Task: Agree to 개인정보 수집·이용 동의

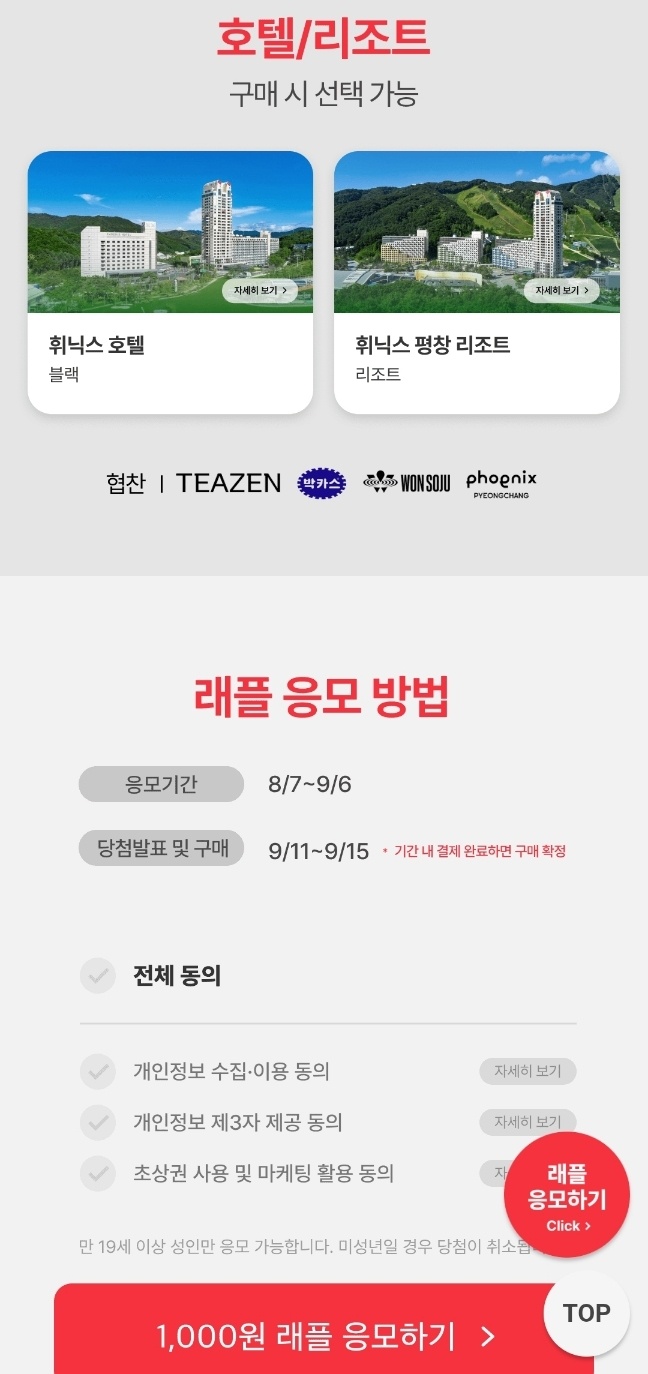Action: (98, 1072)
